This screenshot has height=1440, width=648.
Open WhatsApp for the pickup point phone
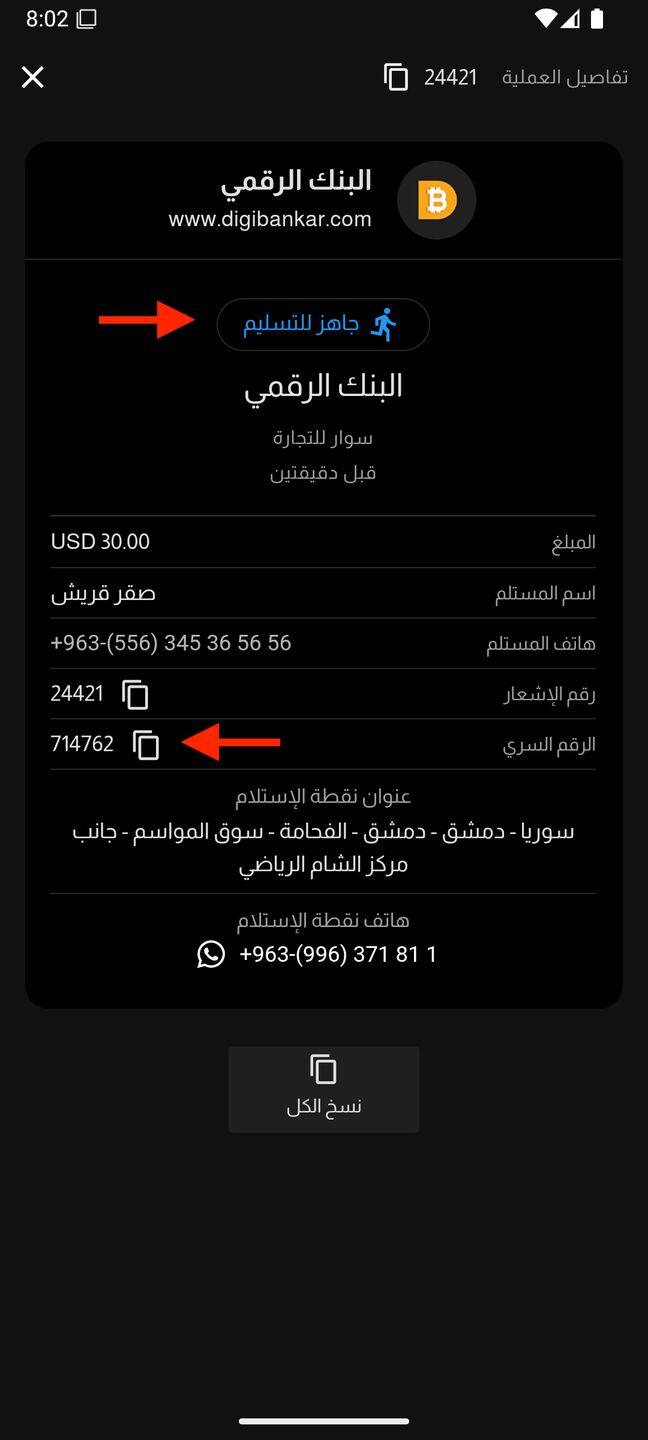(x=211, y=954)
